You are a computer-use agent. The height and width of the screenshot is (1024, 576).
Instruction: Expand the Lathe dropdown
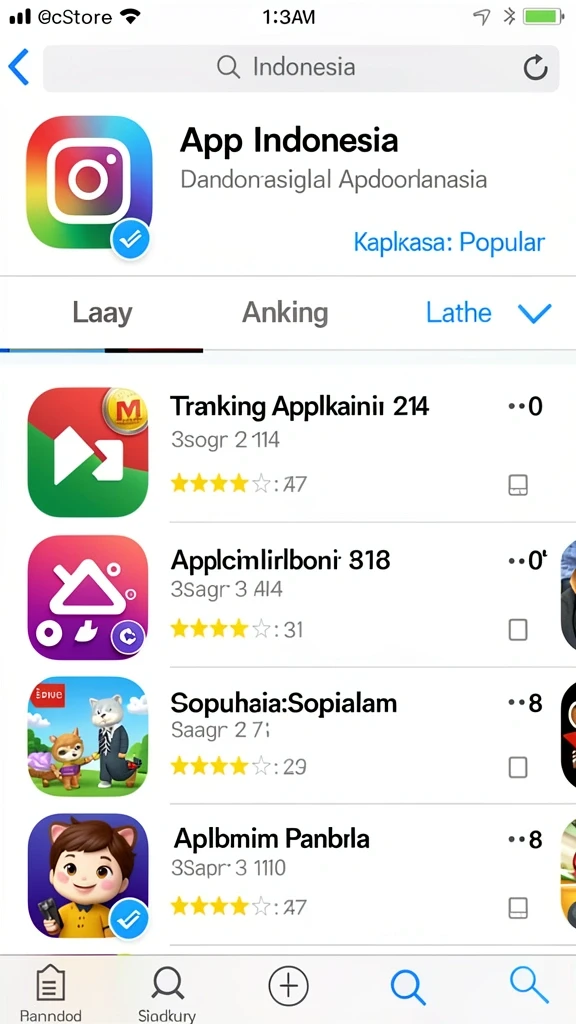pyautogui.click(x=488, y=313)
